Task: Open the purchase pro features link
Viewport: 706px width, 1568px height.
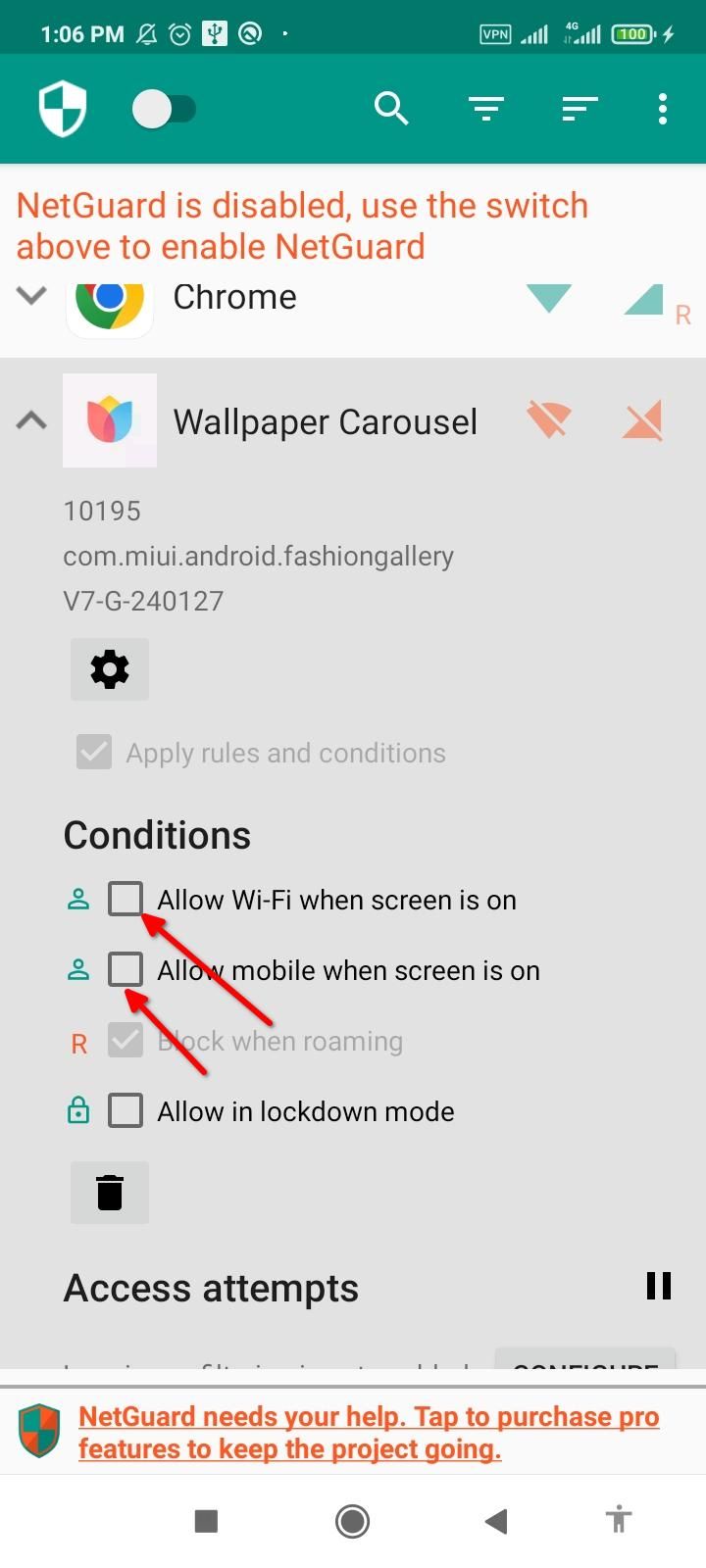Action: coord(369,1432)
